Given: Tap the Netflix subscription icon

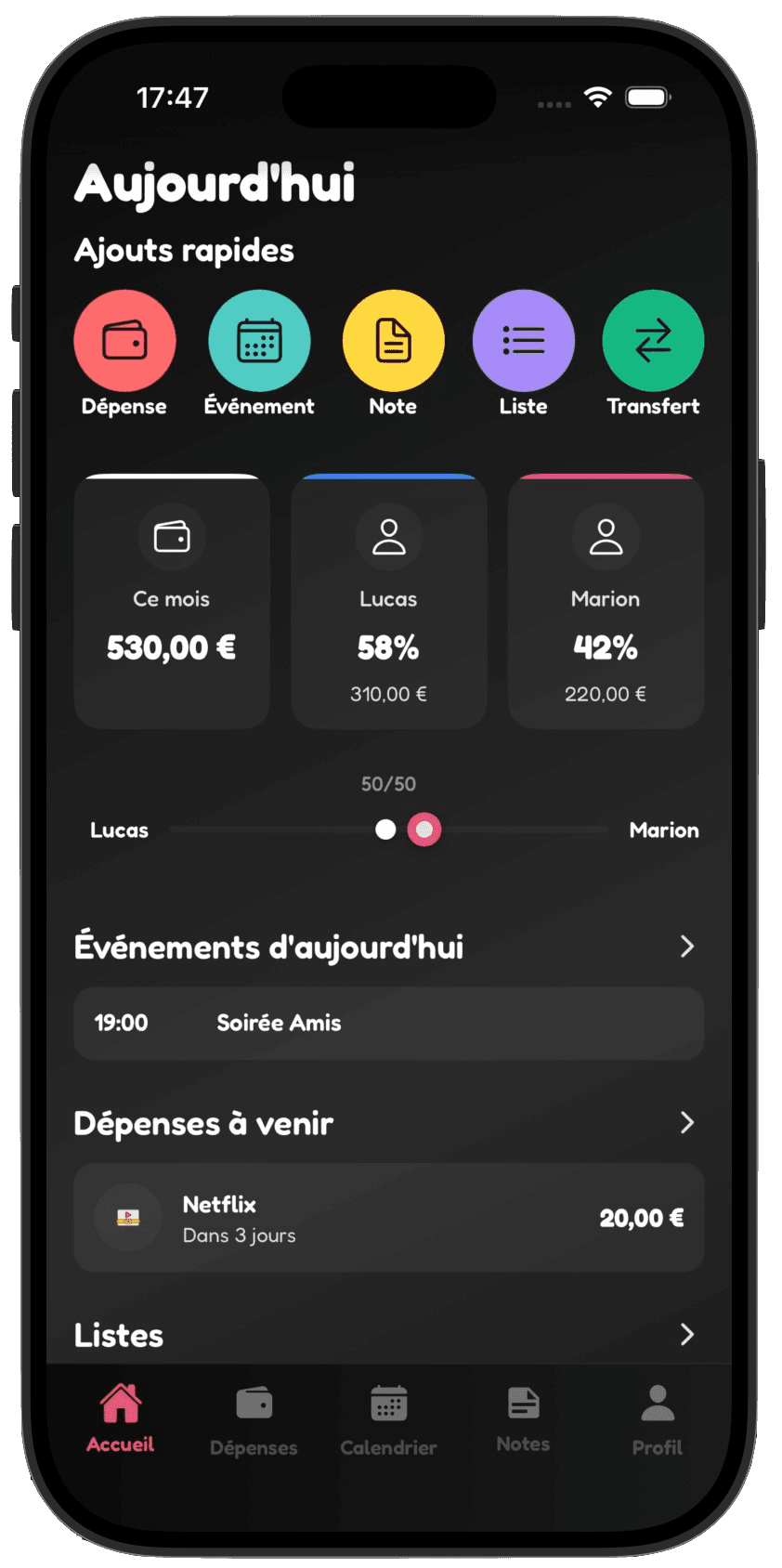Looking at the screenshot, I should pyautogui.click(x=128, y=1218).
